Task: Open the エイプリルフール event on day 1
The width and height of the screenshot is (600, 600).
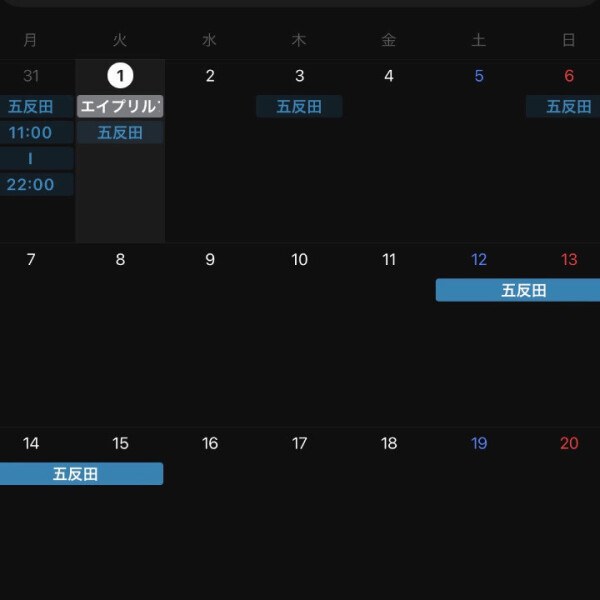Action: [120, 107]
